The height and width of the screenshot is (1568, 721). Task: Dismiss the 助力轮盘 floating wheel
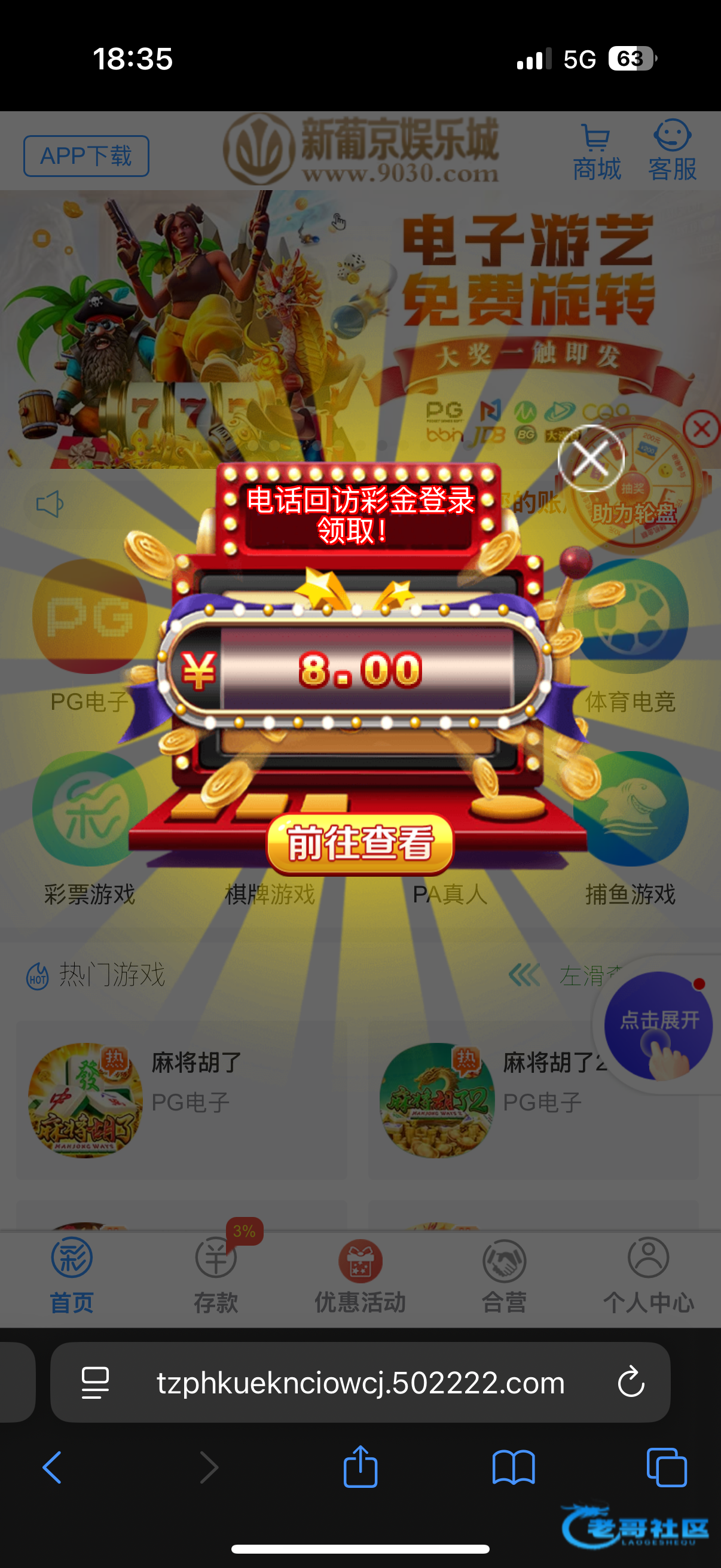click(701, 429)
